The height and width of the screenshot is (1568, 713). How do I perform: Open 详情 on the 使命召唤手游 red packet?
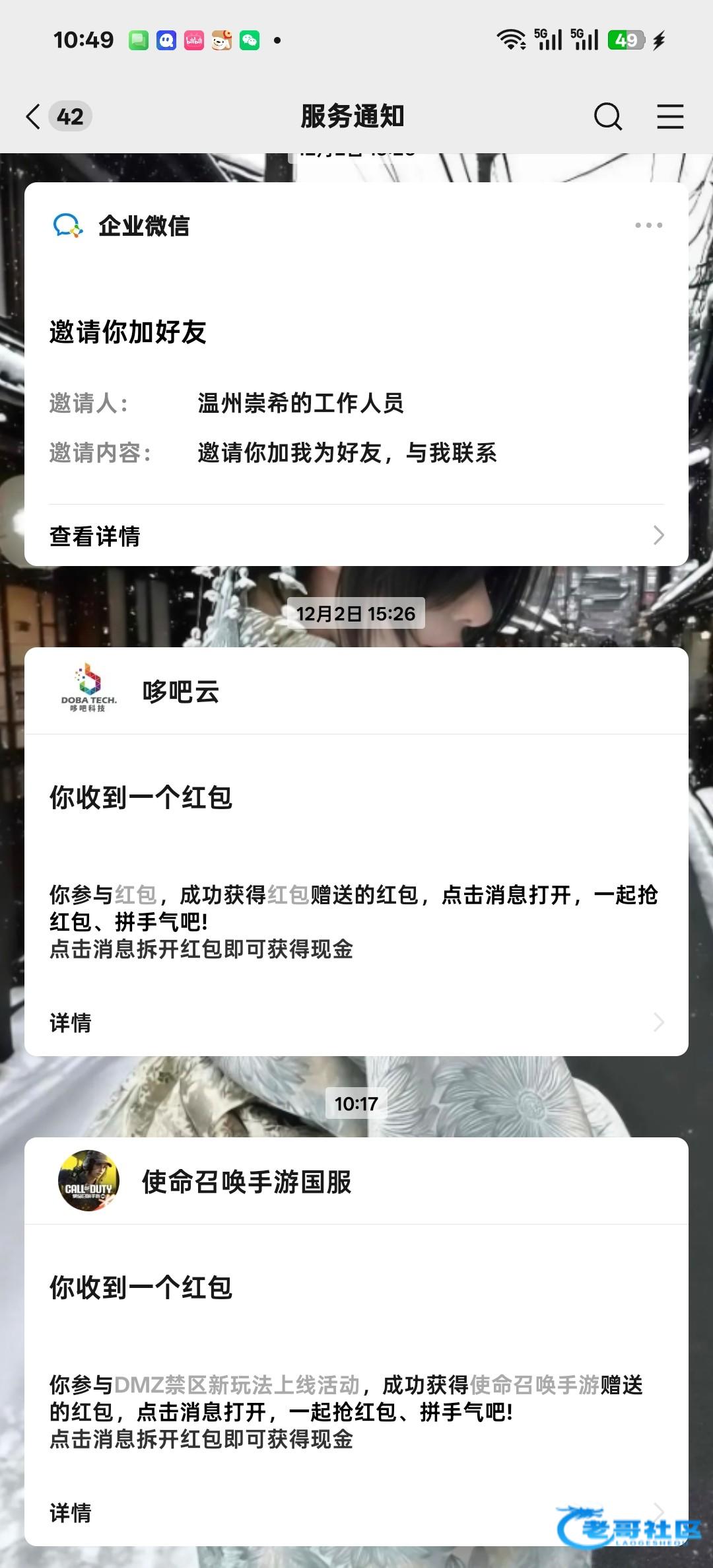tap(356, 1512)
